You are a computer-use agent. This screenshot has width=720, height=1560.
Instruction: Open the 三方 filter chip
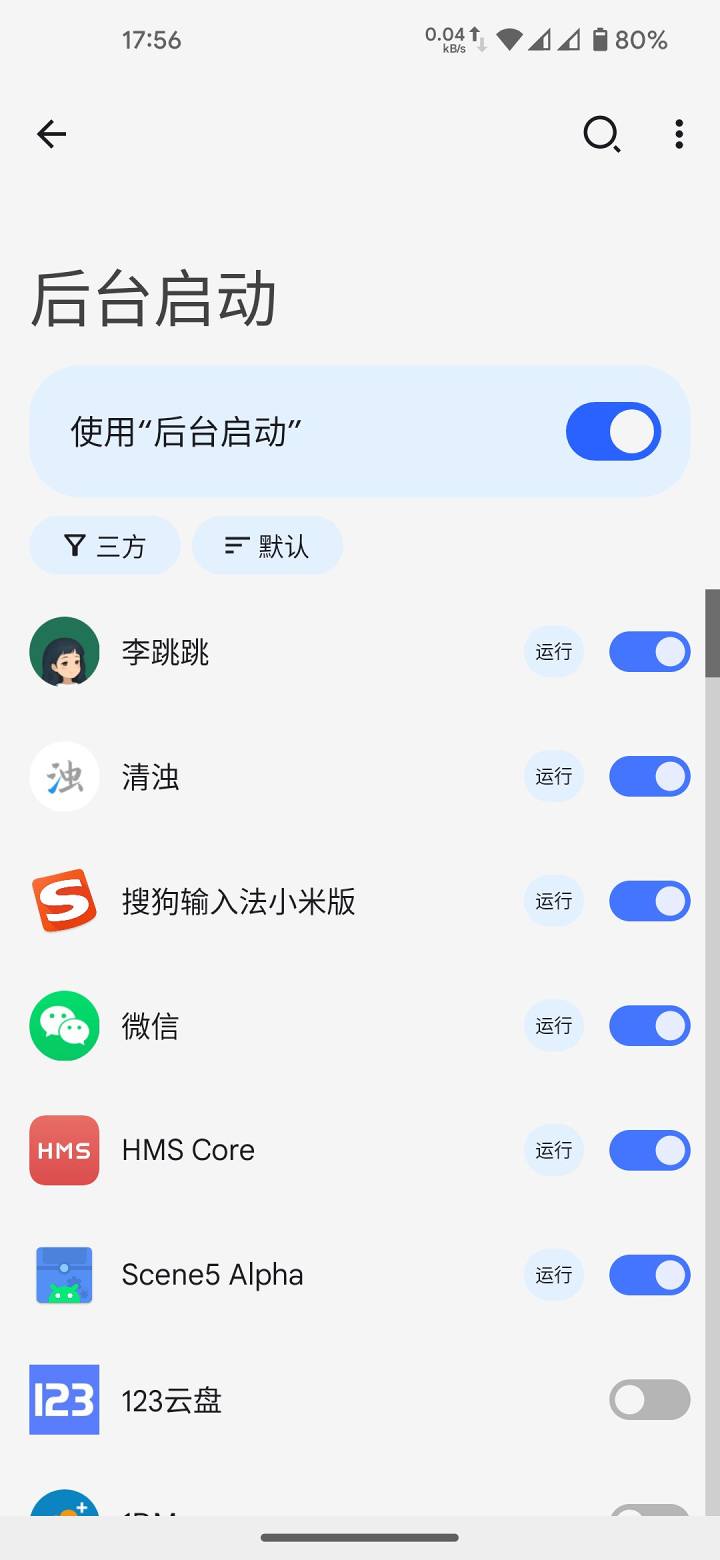104,545
